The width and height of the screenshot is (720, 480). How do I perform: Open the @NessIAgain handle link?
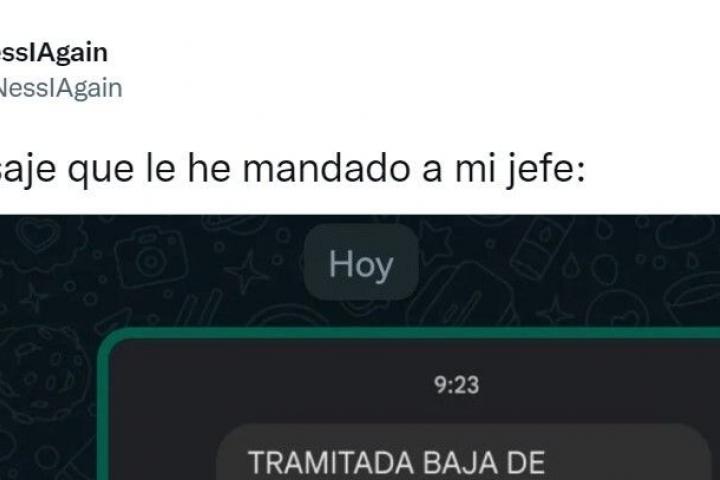click(59, 88)
